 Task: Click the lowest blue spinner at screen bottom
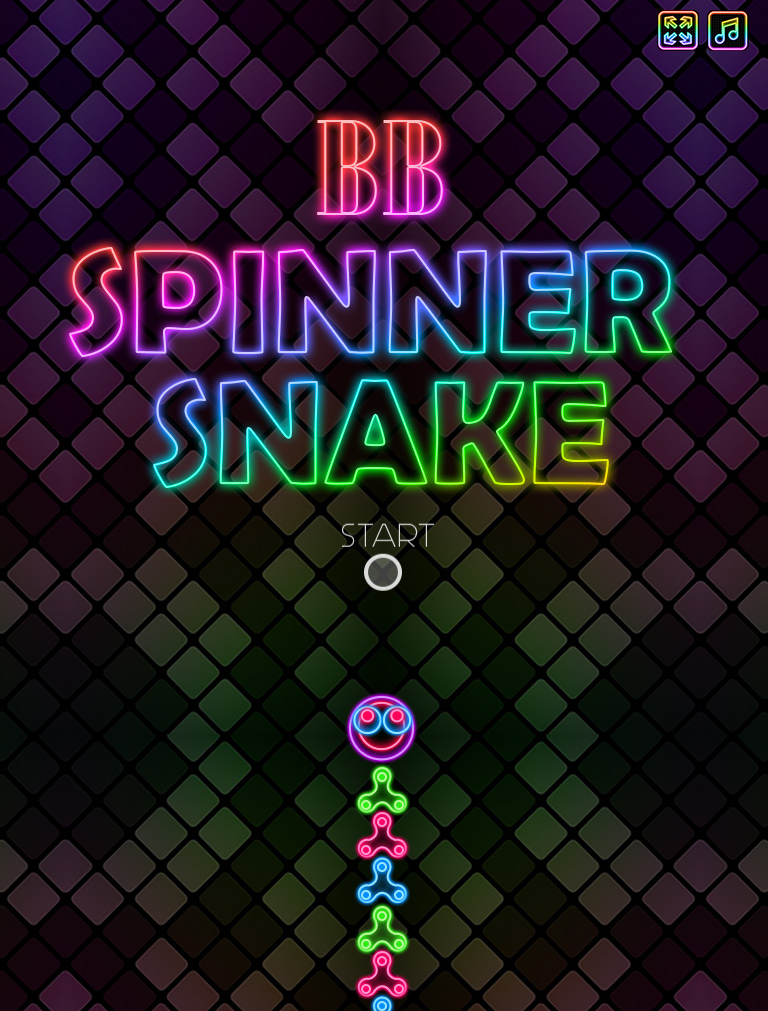[x=382, y=1005]
